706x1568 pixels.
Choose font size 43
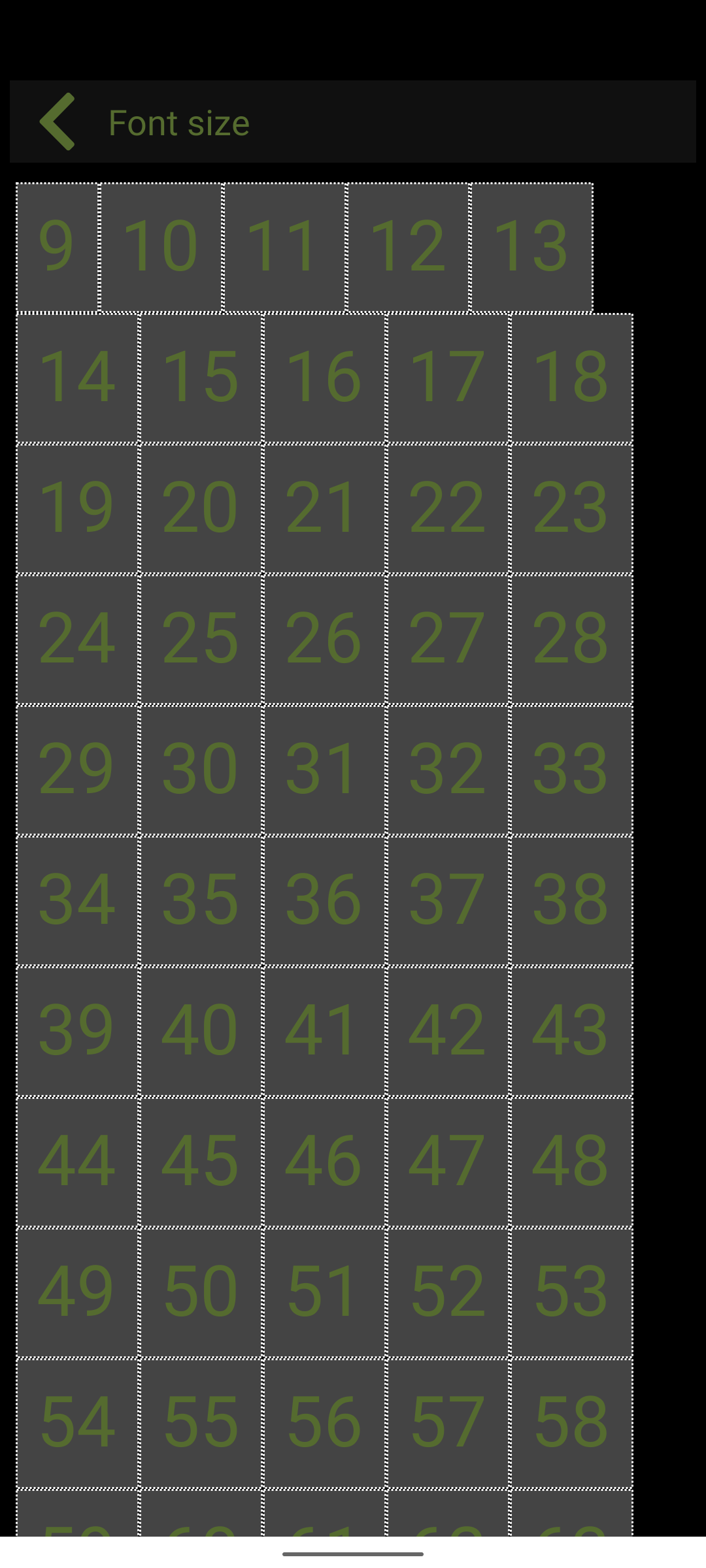(571, 1031)
